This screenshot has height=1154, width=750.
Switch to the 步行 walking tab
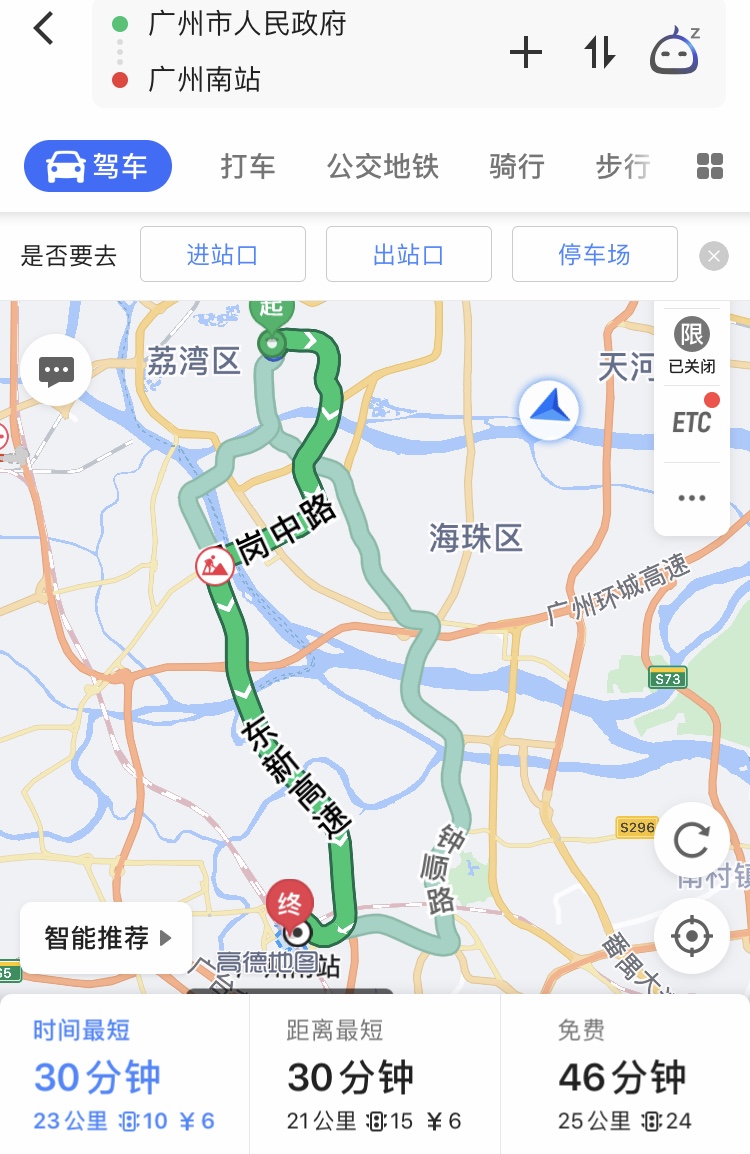click(623, 166)
